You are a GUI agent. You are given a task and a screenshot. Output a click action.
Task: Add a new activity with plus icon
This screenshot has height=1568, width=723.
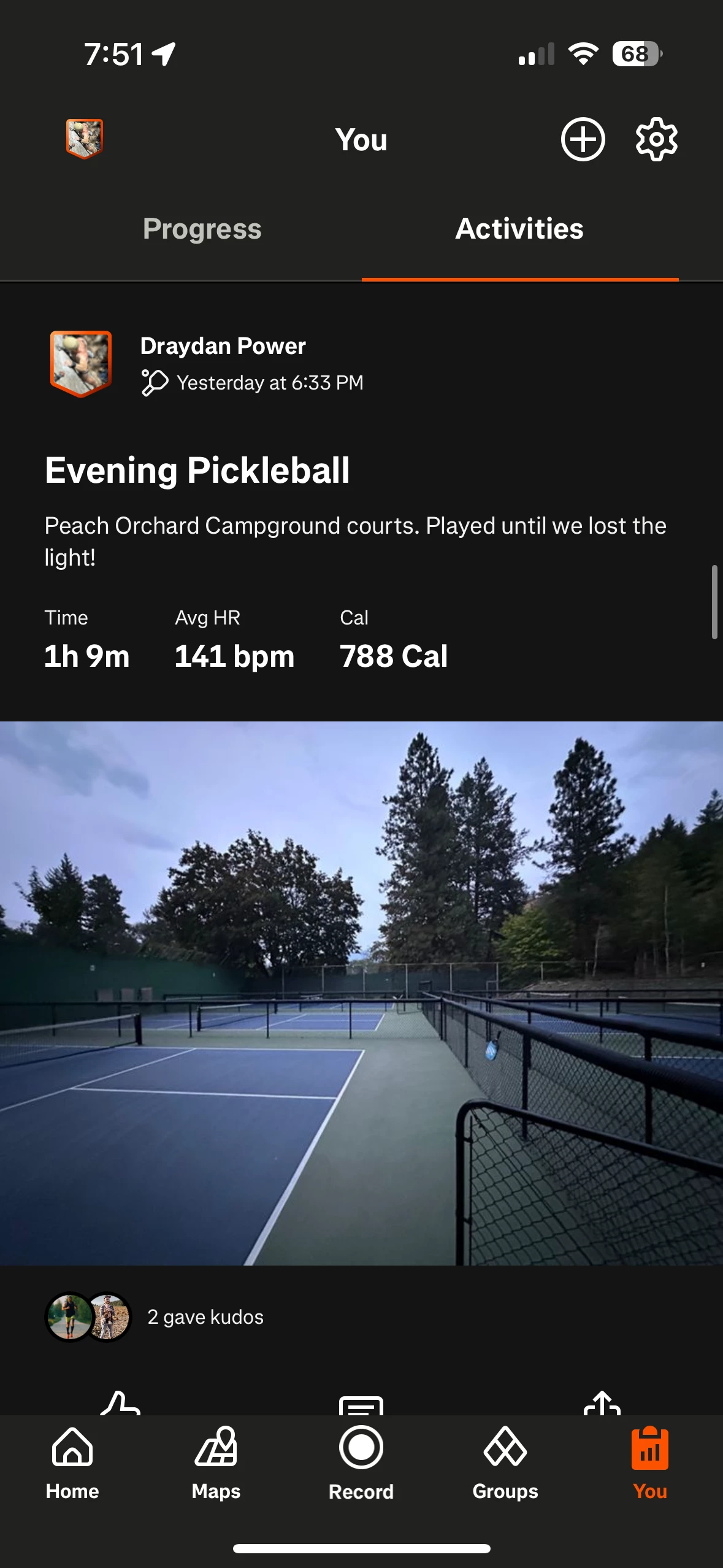click(583, 139)
